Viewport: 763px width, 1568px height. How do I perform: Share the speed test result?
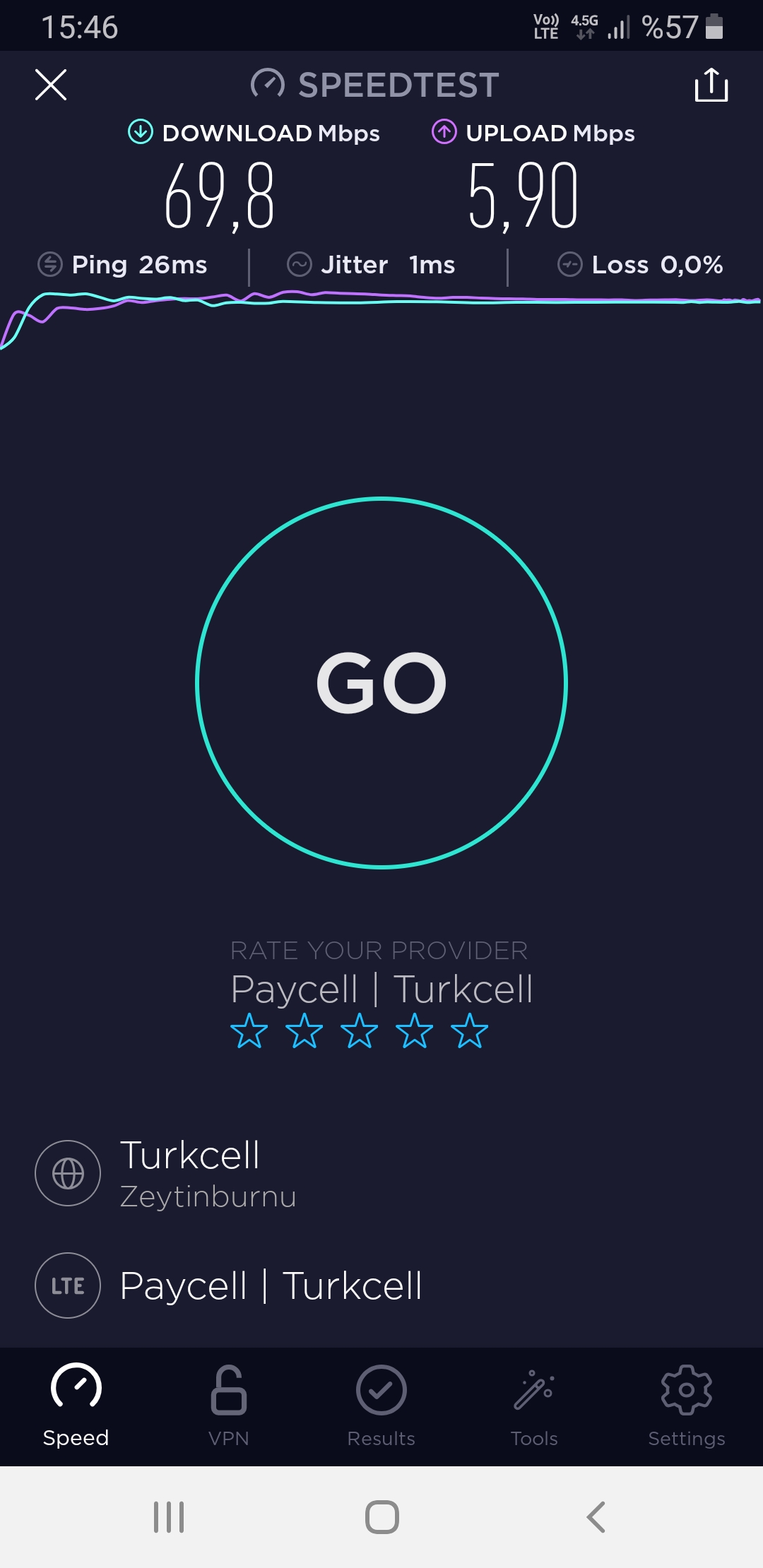pyautogui.click(x=711, y=85)
